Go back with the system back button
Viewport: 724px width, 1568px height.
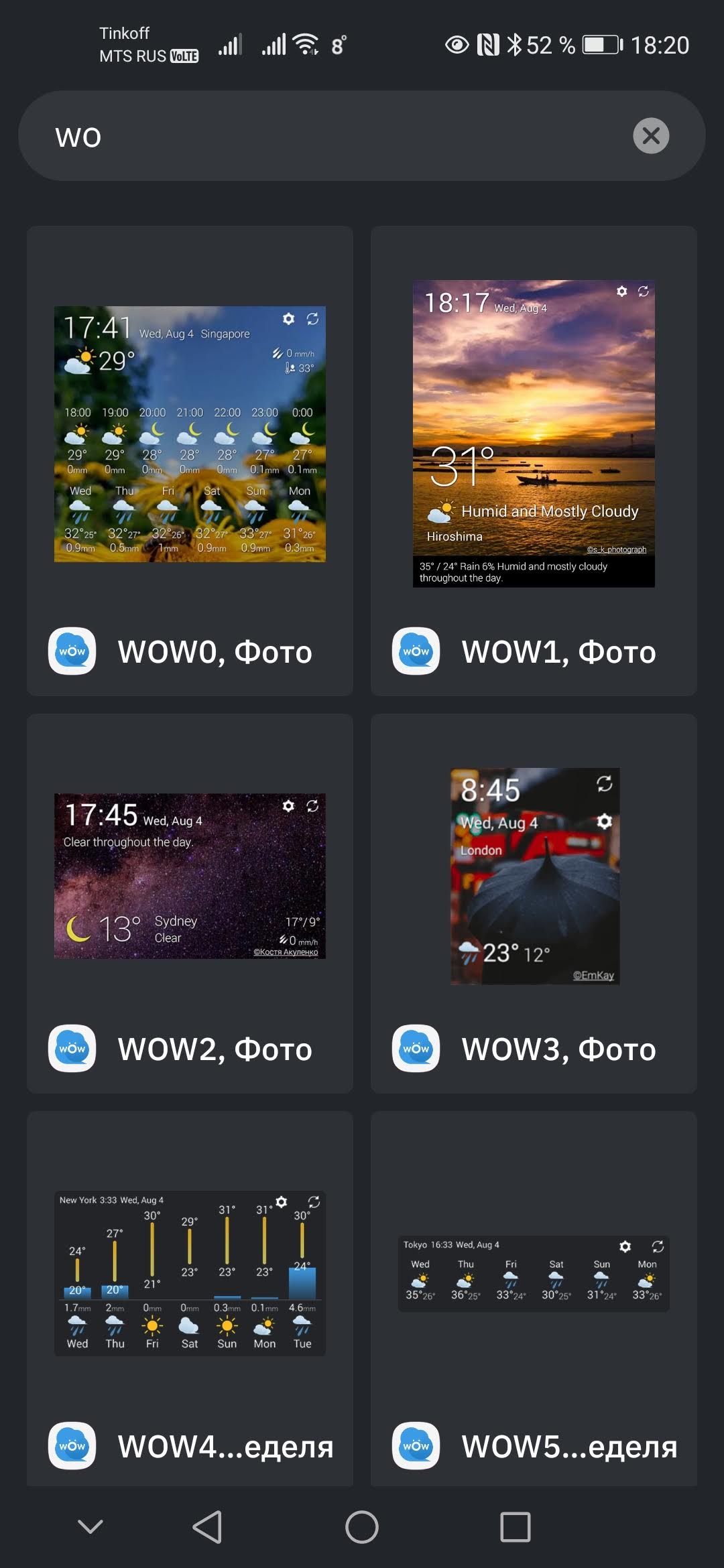(x=207, y=1527)
